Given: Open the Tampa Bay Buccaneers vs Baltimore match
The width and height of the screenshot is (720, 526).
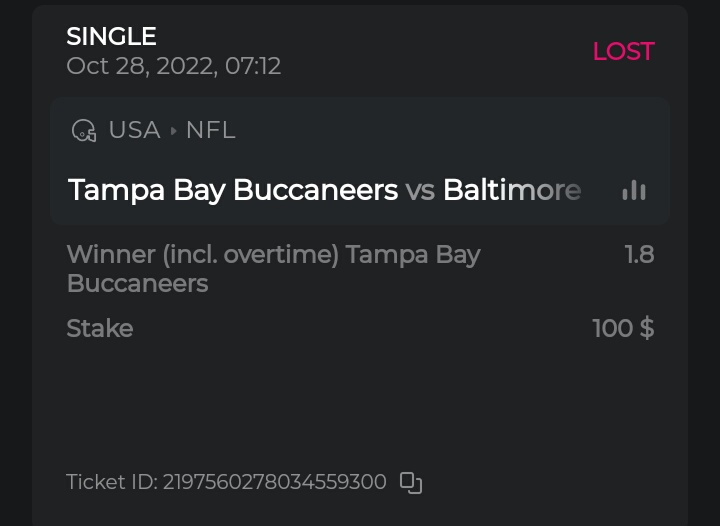Looking at the screenshot, I should [x=324, y=190].
